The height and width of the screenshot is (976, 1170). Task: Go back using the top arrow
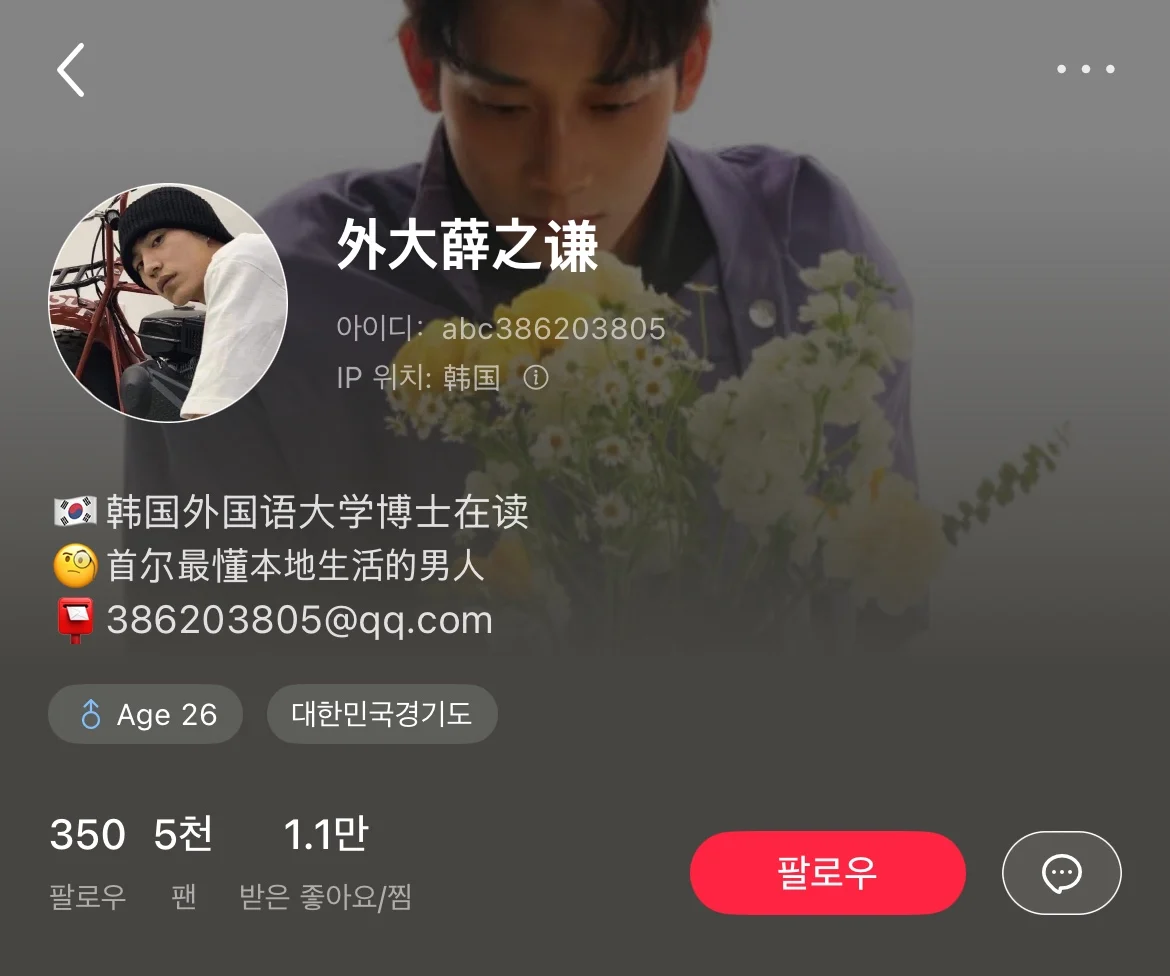[71, 70]
